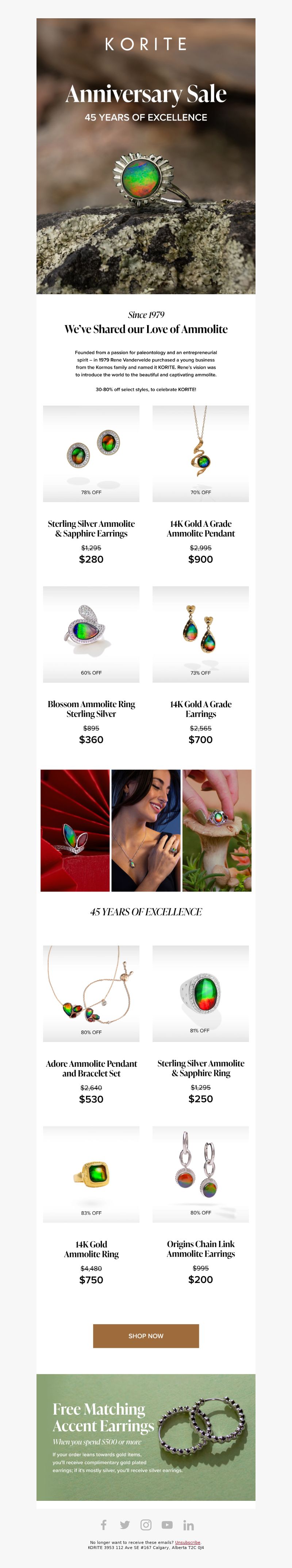Viewport: 292px width, 1568px height.
Task: Open the Free Matching Accent Earrings banner
Action: pyautogui.click(x=146, y=1437)
